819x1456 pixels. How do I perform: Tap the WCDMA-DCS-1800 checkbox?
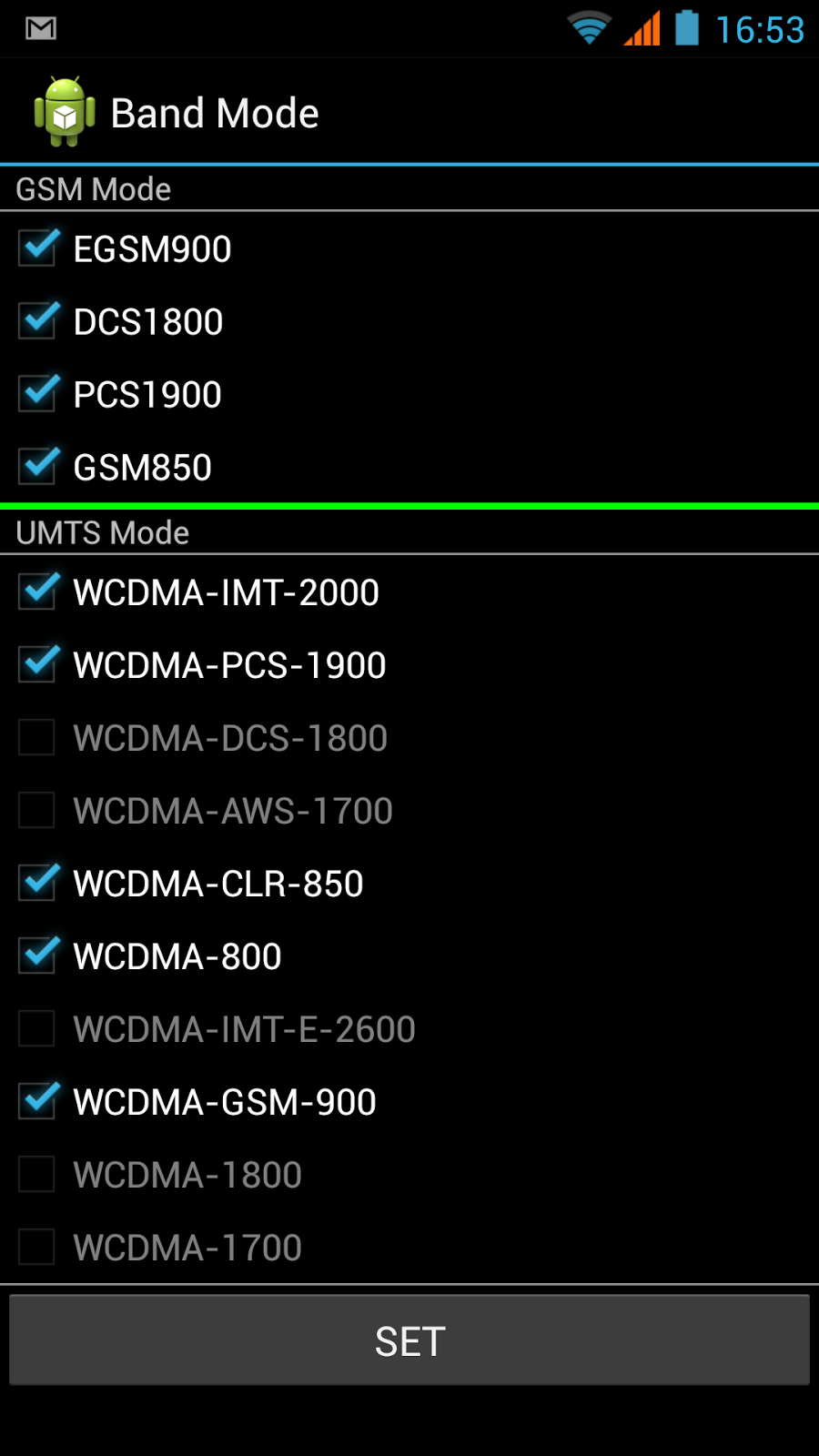37,738
